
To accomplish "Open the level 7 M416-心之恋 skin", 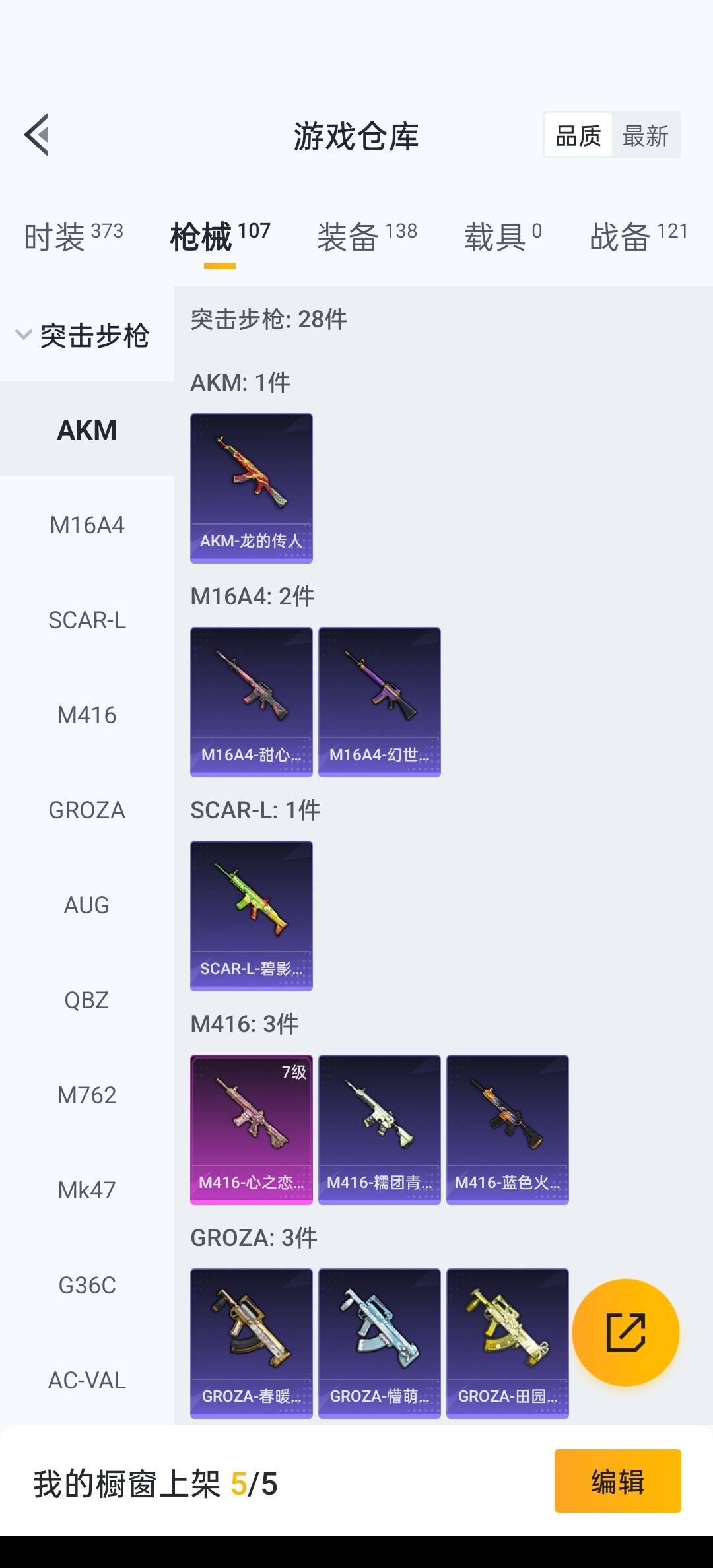I will (252, 1130).
